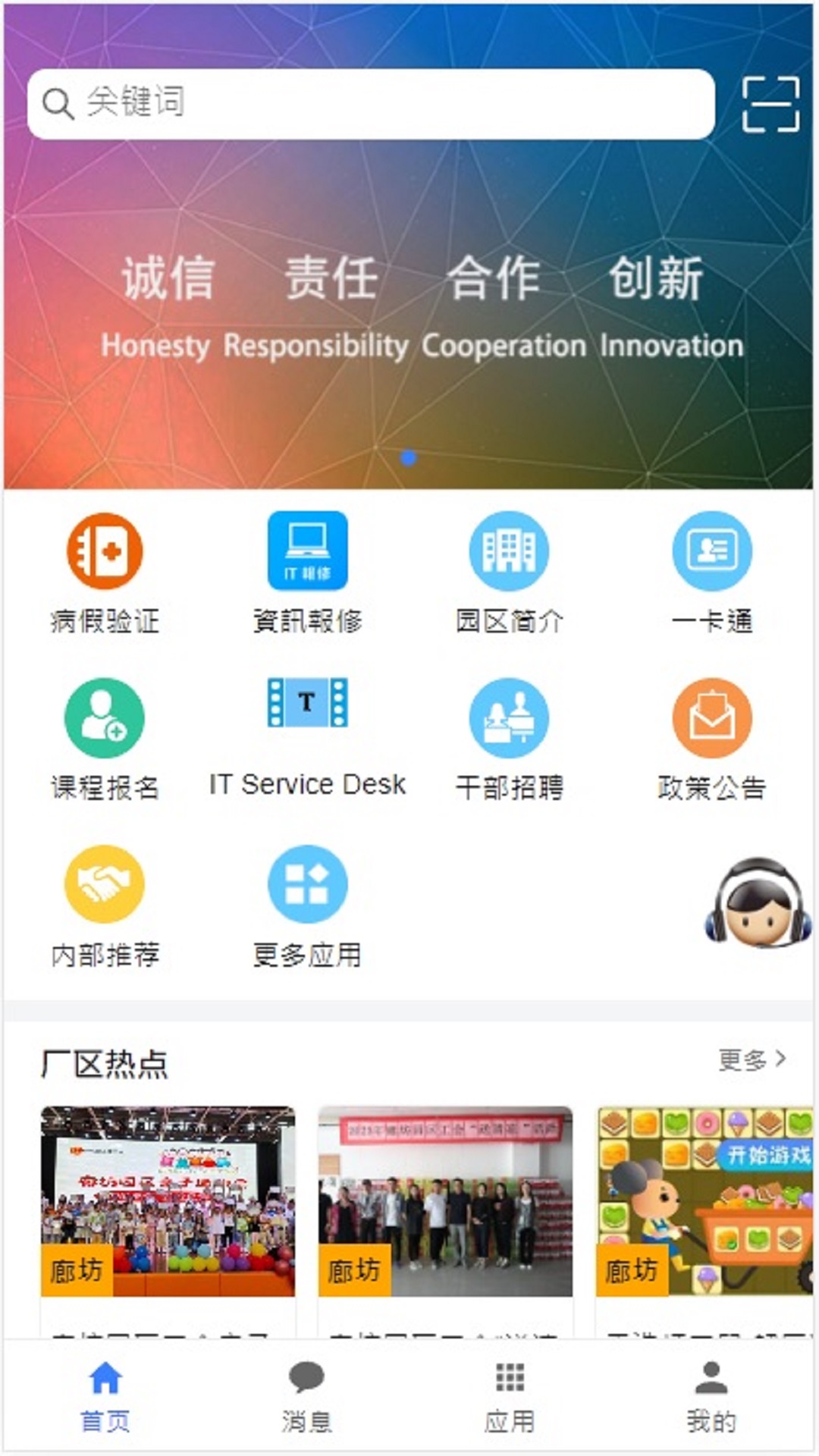
Task: Tap the banner carousel dot indicator
Action: (409, 457)
